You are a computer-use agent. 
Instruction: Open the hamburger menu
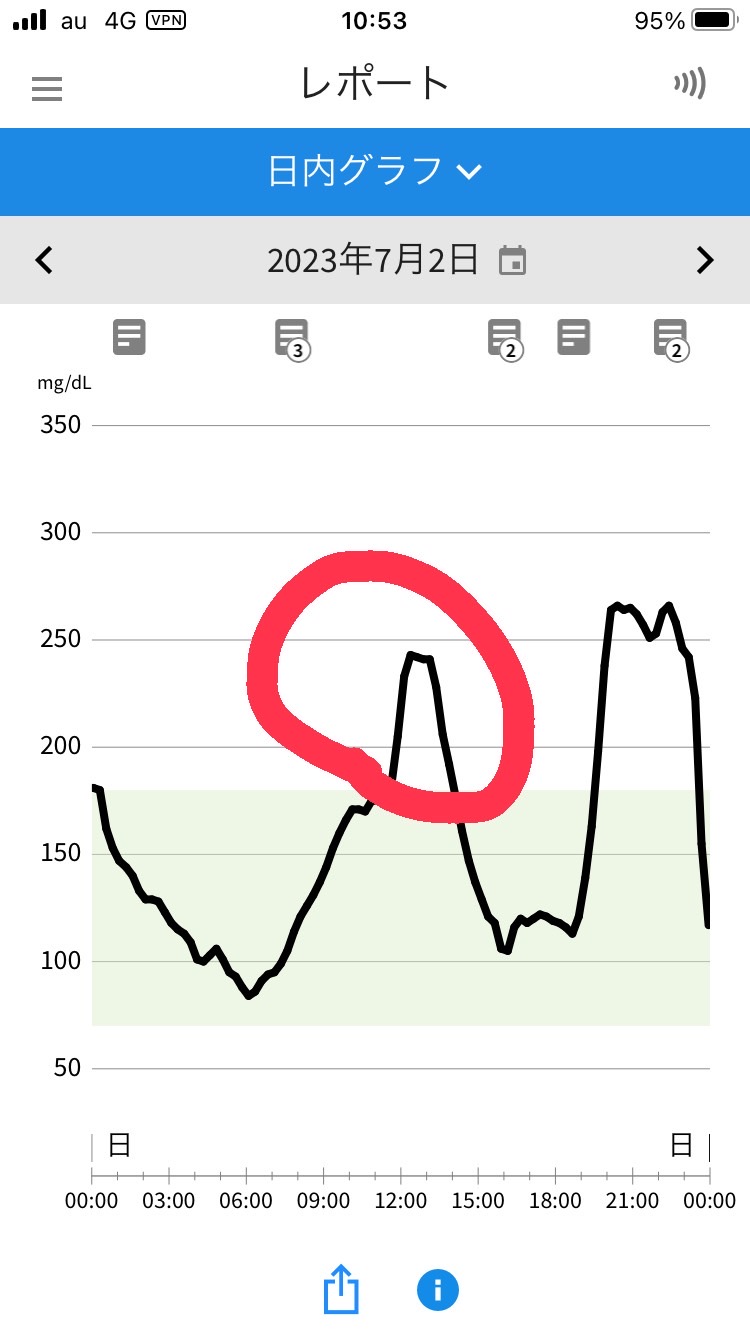[47, 89]
